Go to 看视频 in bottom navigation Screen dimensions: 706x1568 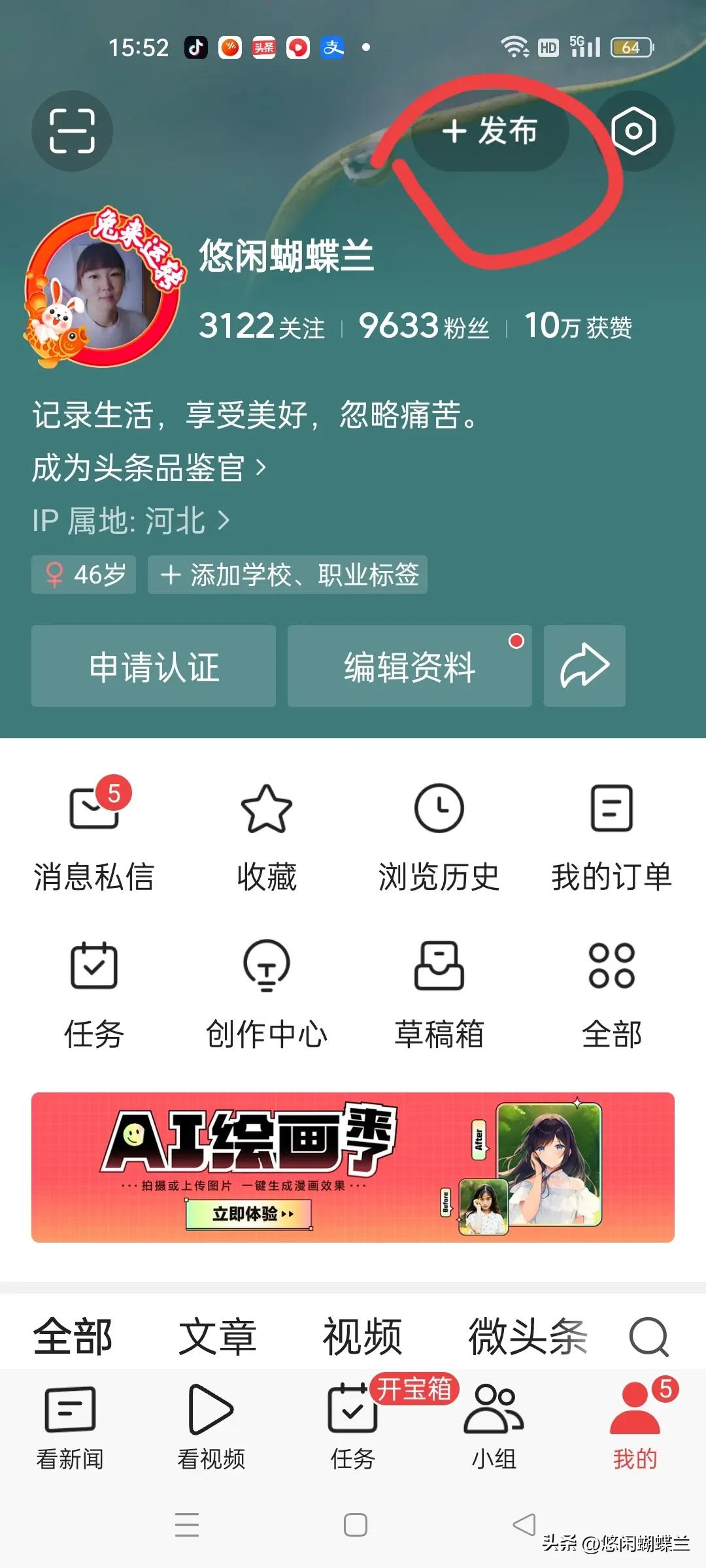[211, 1426]
